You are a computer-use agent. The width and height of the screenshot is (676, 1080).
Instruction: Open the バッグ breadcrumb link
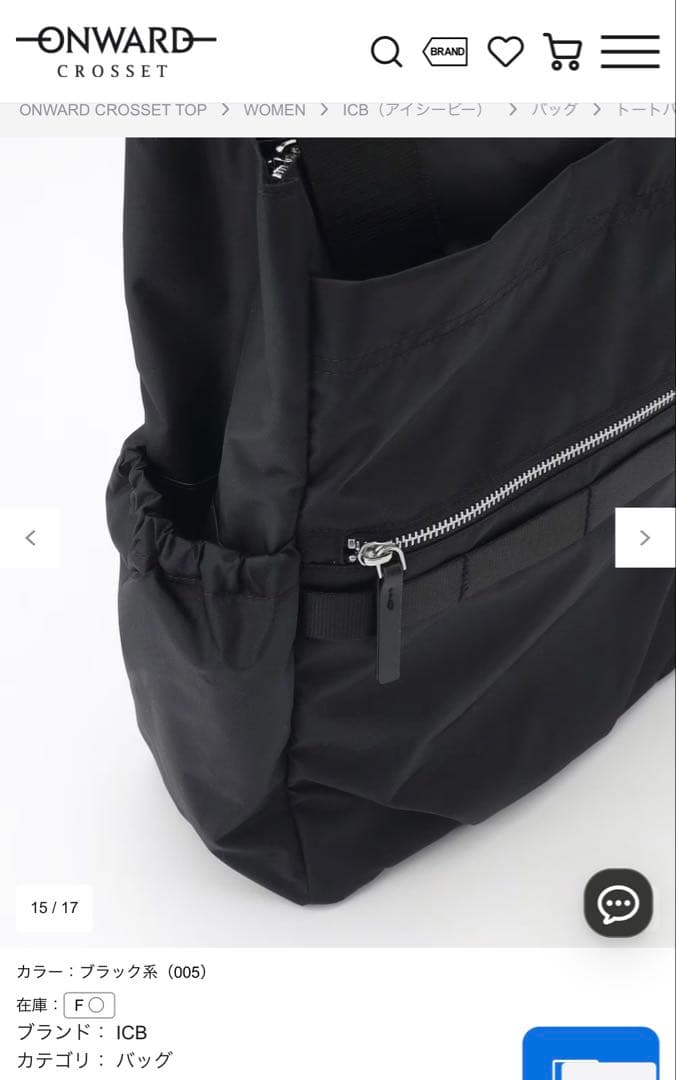point(554,110)
